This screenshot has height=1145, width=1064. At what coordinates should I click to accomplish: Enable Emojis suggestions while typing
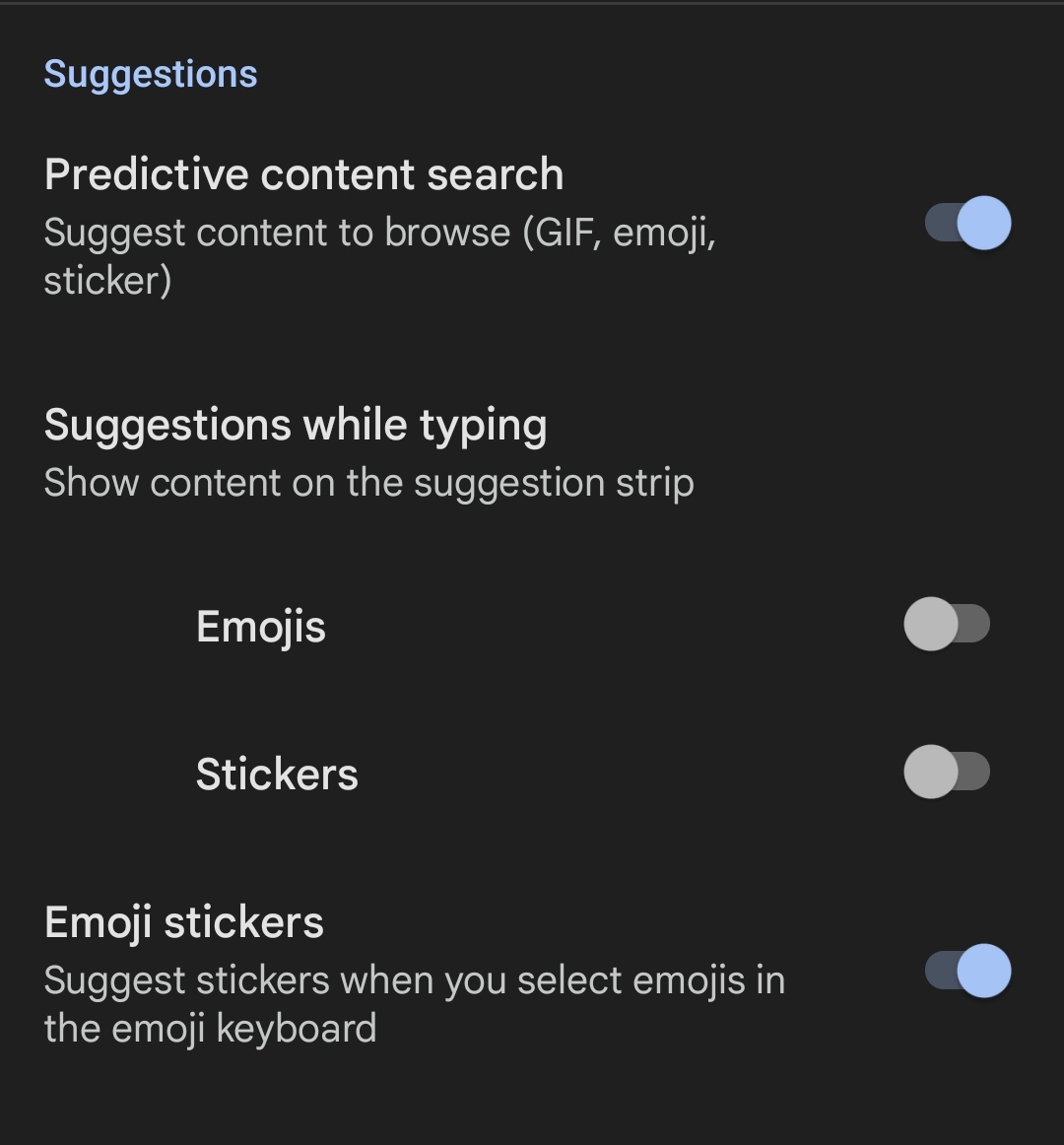(x=947, y=625)
